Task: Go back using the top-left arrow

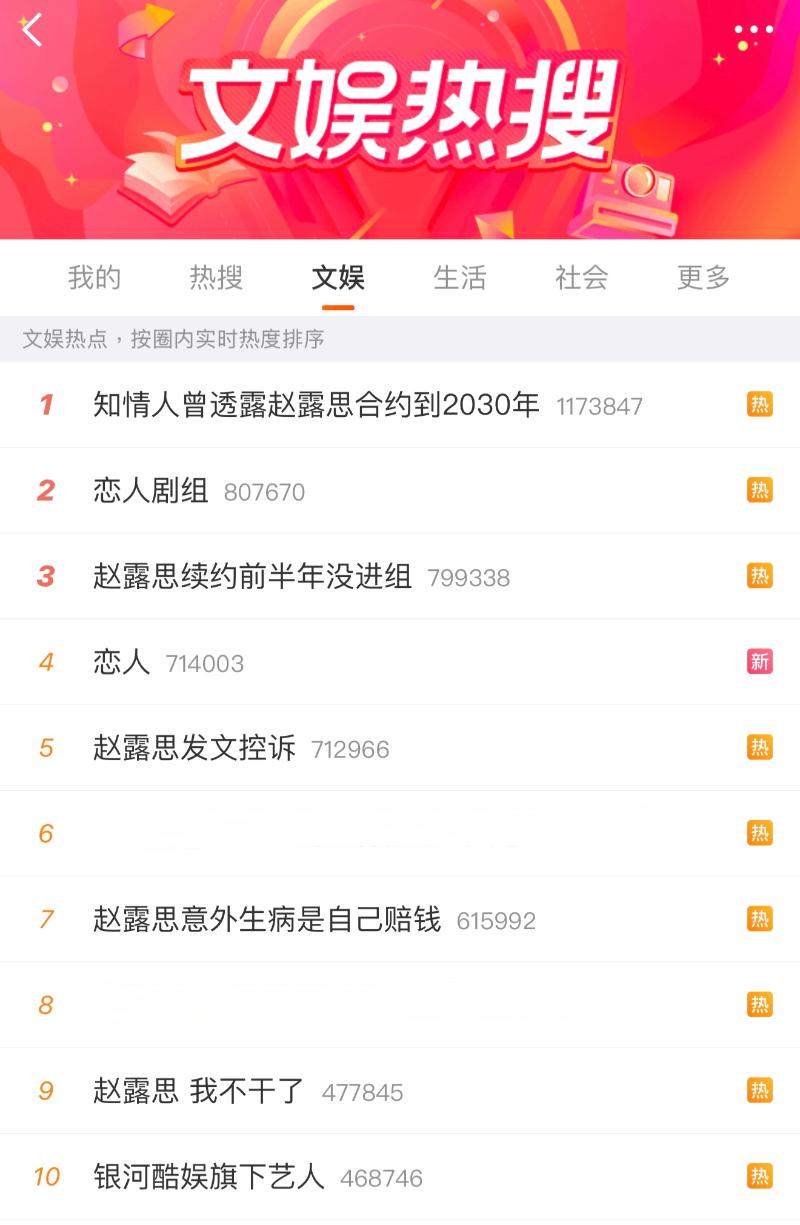Action: 32,30
